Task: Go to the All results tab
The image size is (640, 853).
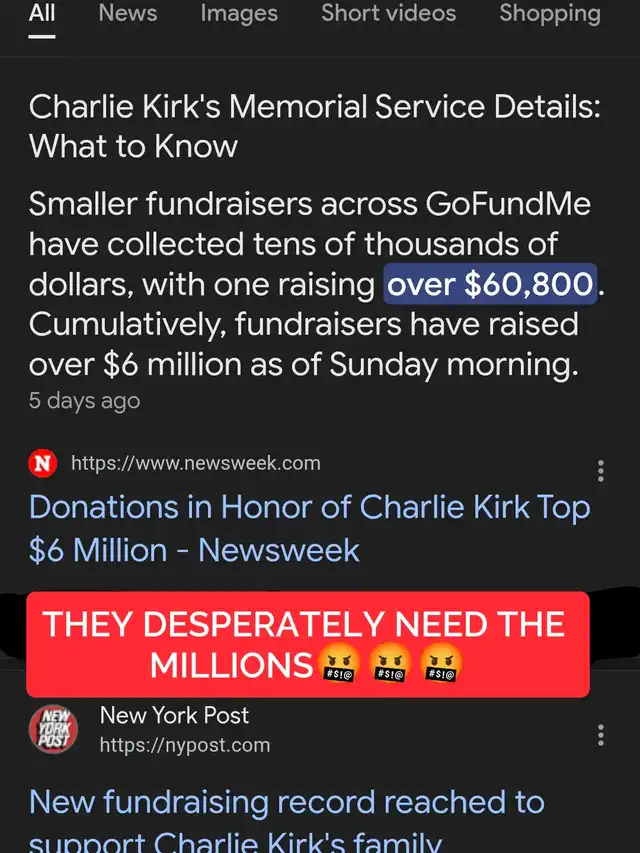Action: coord(42,14)
